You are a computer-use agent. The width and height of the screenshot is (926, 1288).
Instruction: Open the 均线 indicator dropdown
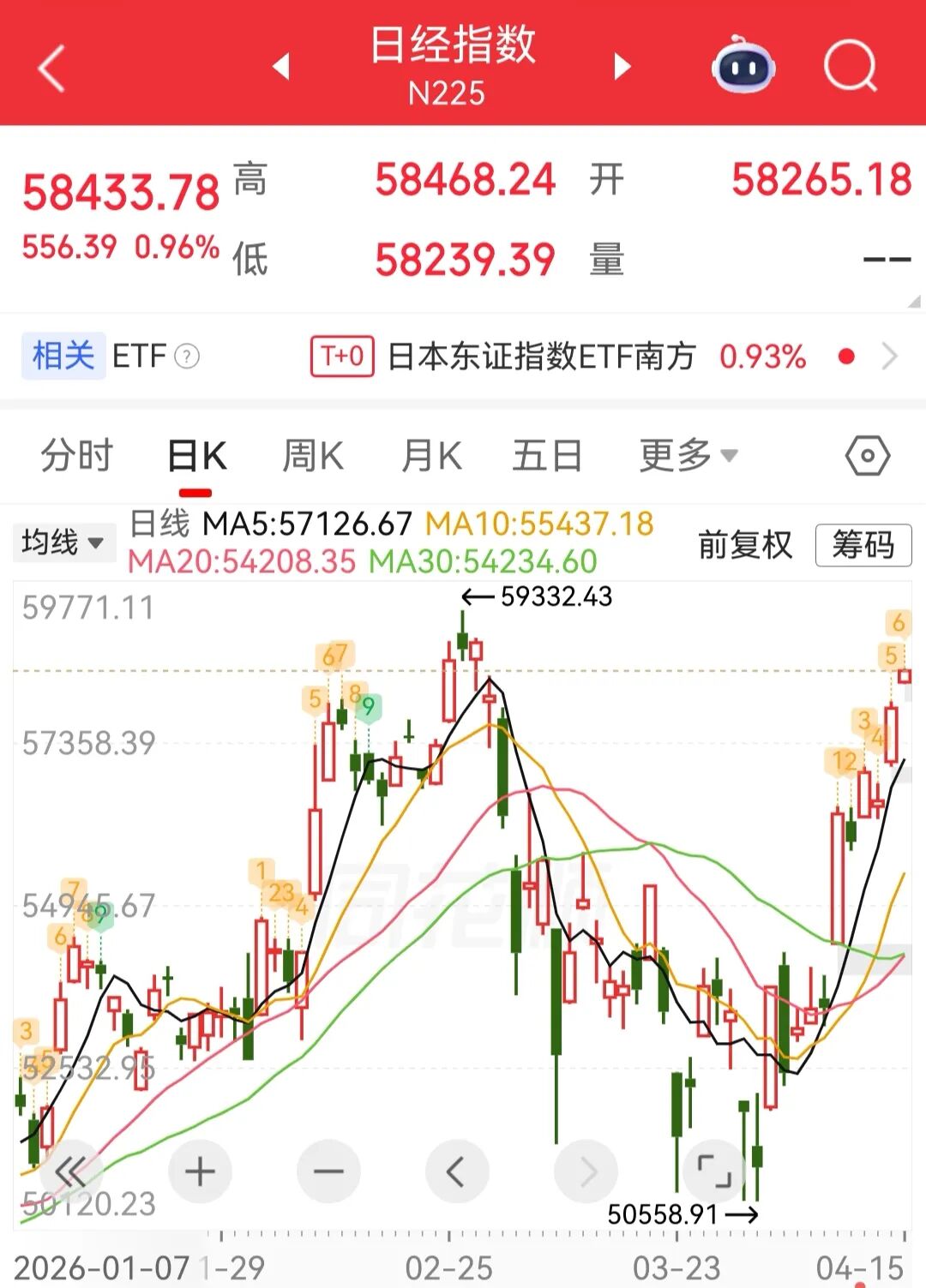pyautogui.click(x=63, y=542)
